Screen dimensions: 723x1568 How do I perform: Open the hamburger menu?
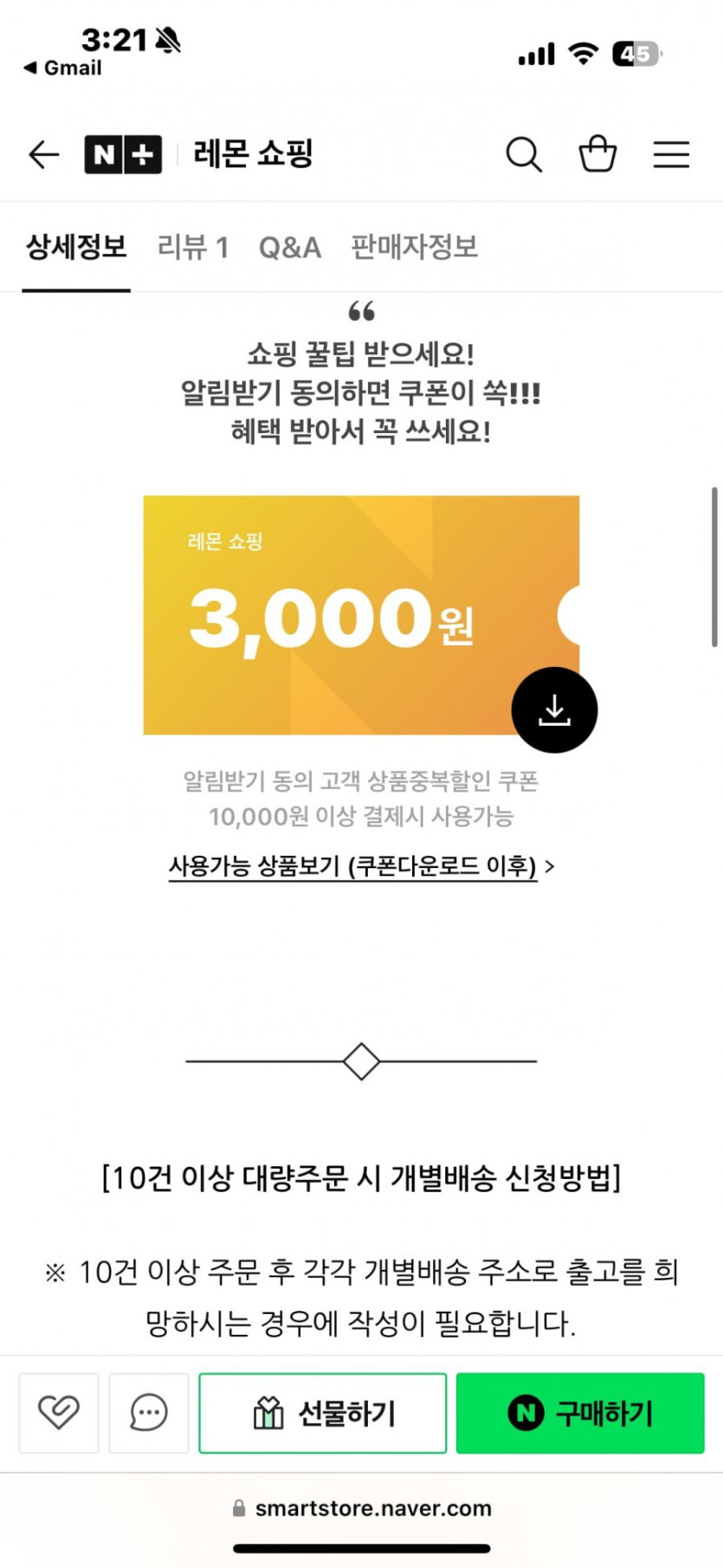tap(671, 154)
